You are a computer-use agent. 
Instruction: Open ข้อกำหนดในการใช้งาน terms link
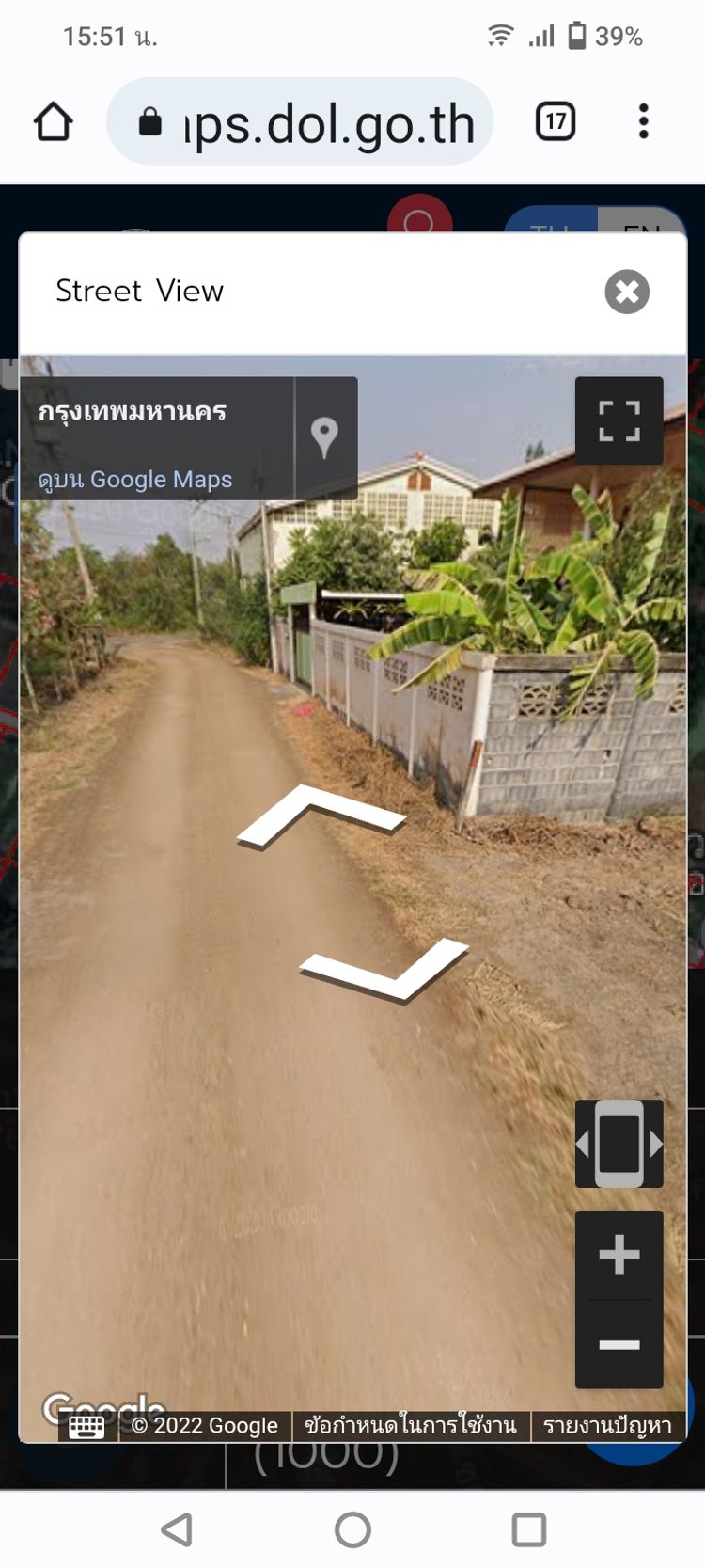411,1426
